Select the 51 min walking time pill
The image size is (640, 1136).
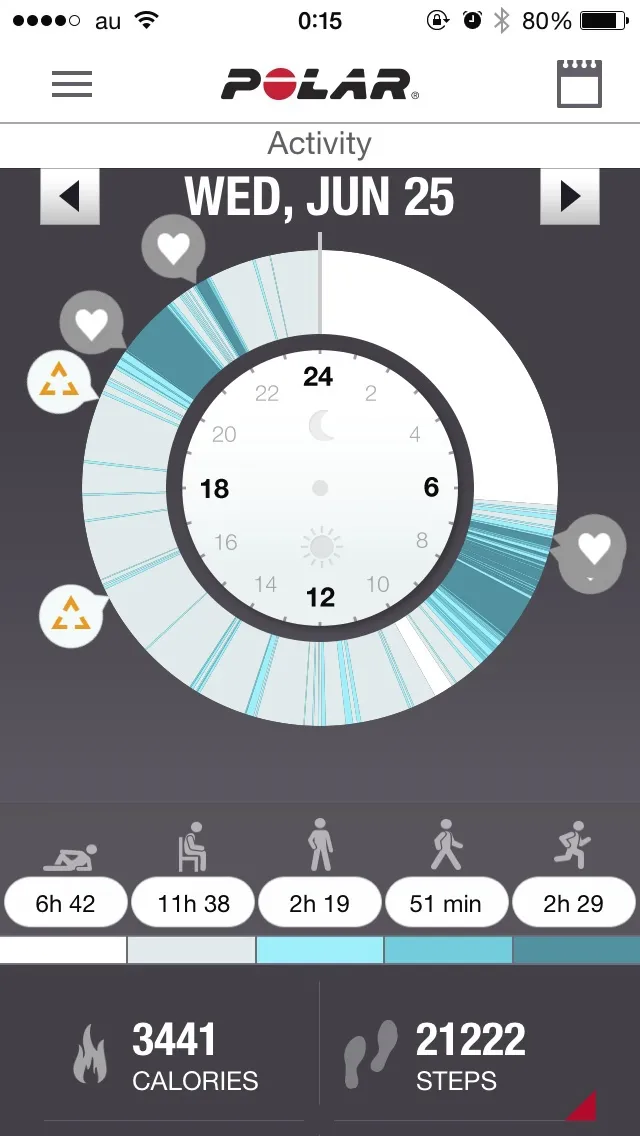pyautogui.click(x=447, y=904)
